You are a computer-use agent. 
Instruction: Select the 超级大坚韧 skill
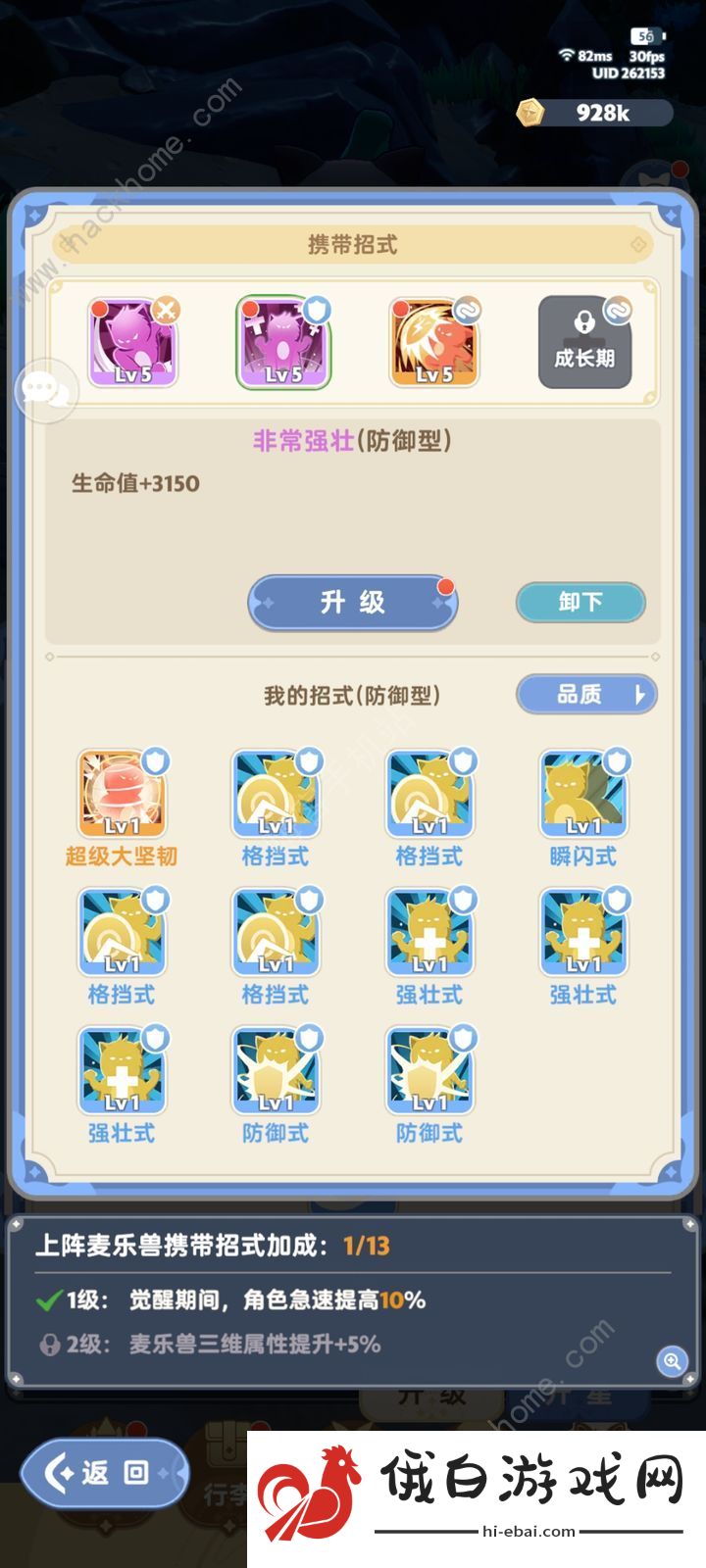pos(122,796)
